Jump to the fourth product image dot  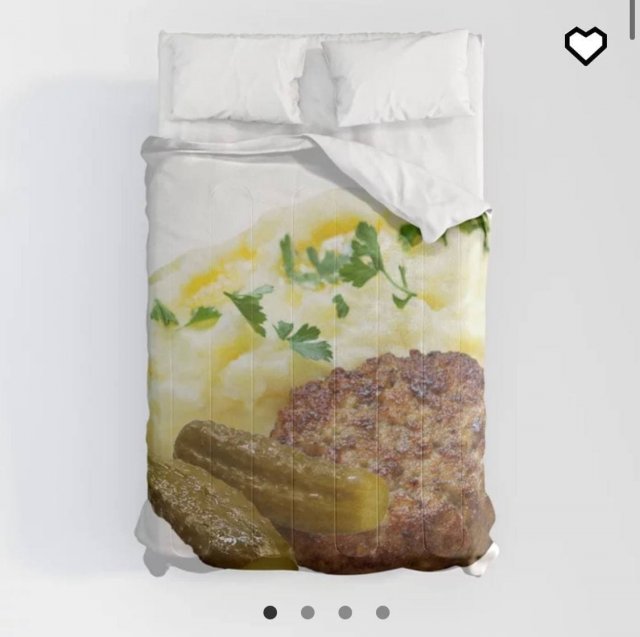382,612
